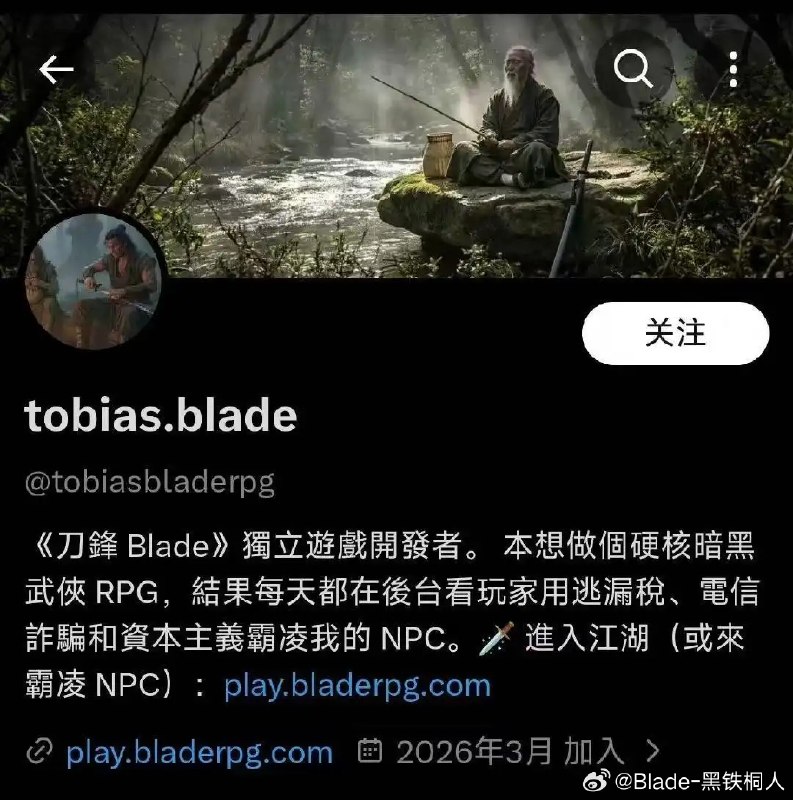Open the play.bladerpg.com link in the bio
793x800 pixels.
point(357,686)
